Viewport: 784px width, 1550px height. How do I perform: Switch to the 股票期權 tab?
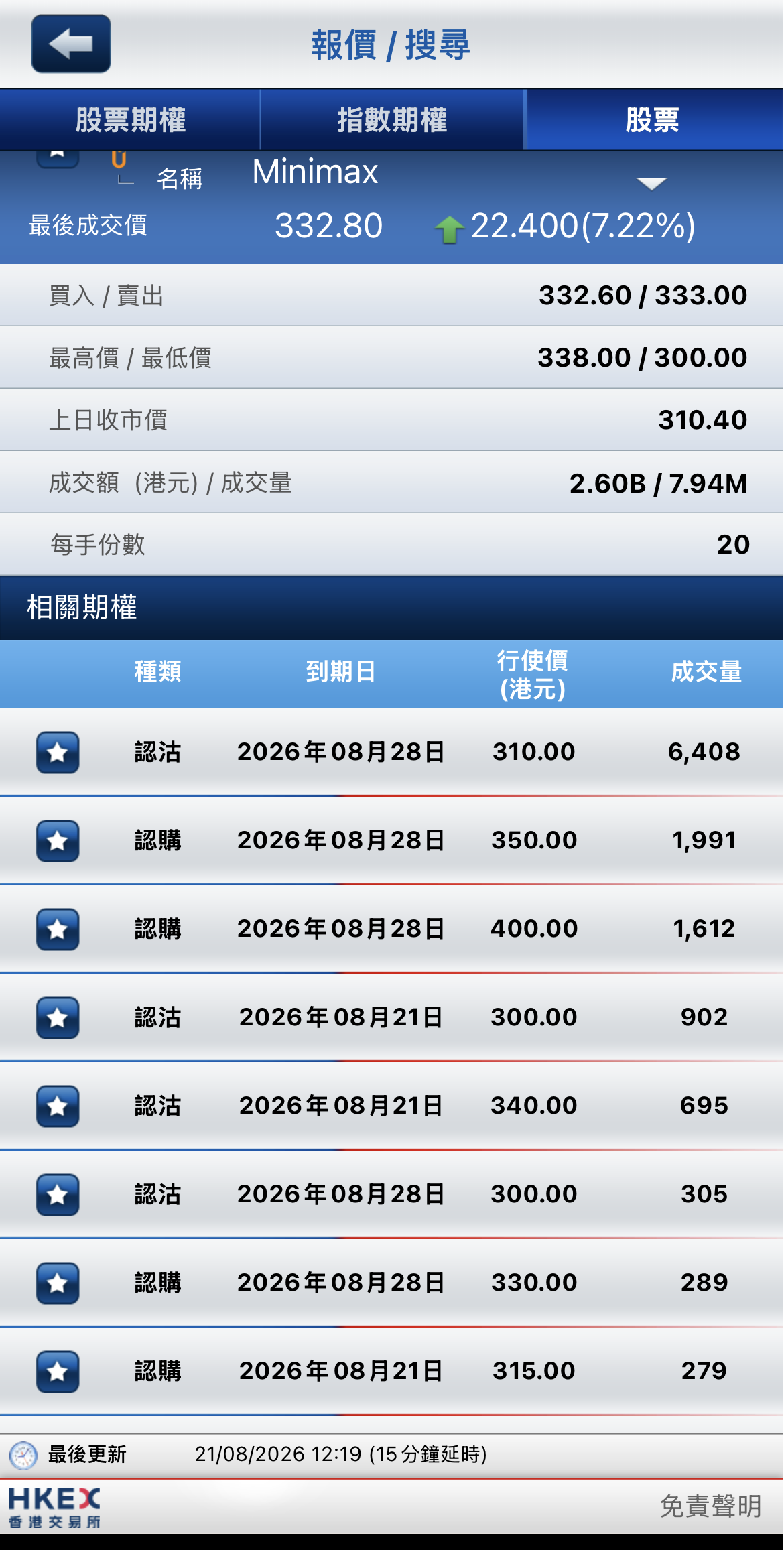click(x=130, y=120)
